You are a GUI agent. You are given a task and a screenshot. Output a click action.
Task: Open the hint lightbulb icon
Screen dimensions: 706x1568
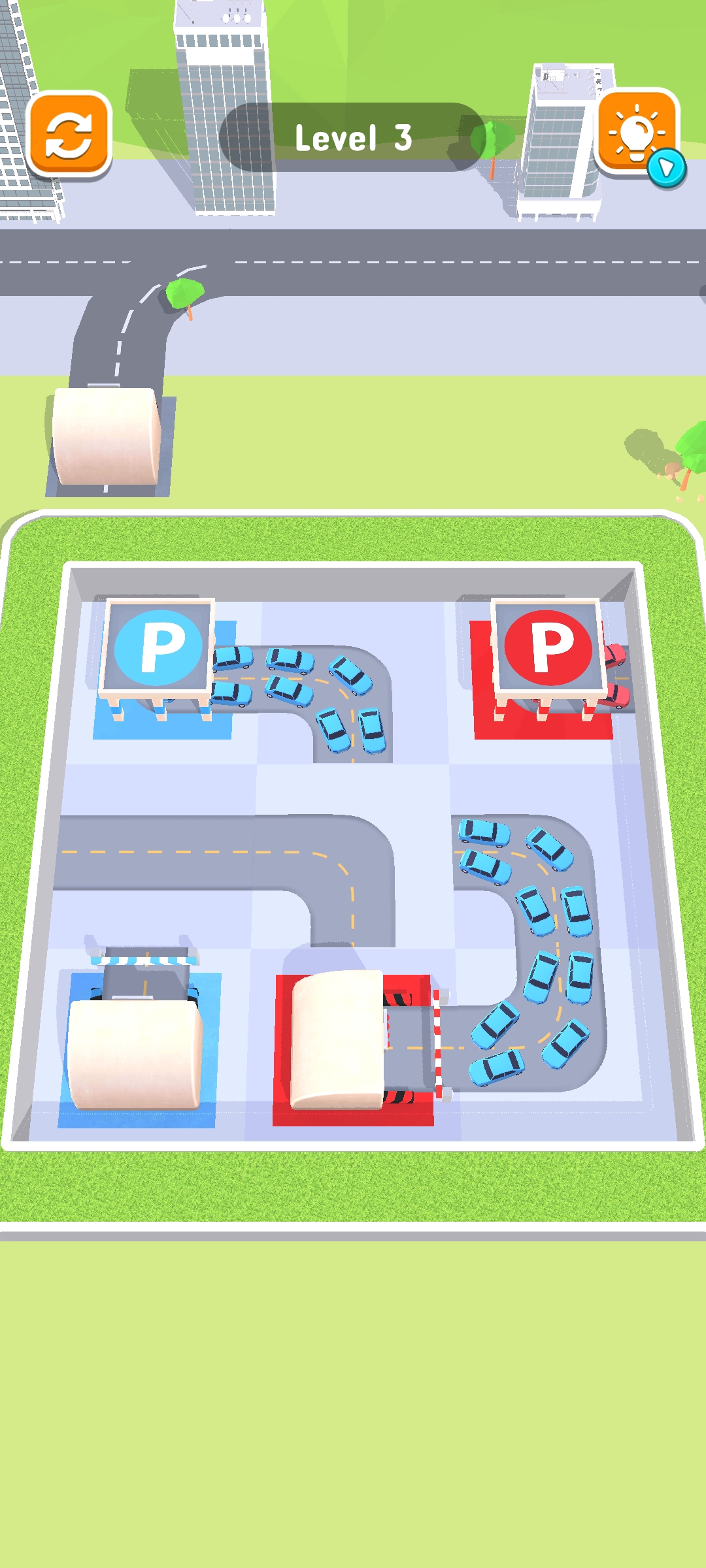(637, 132)
